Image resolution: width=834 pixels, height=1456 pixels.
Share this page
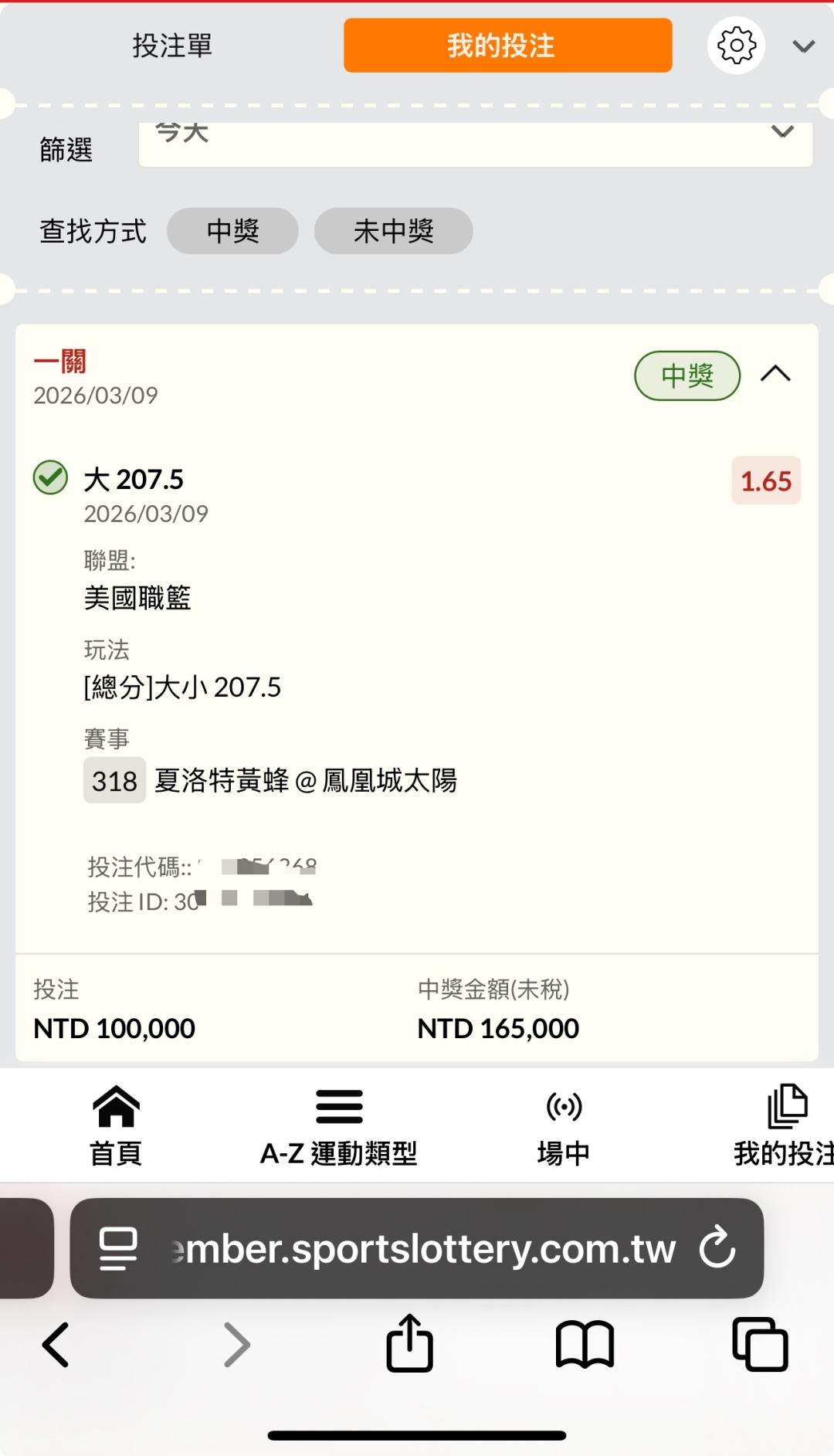(x=409, y=1343)
